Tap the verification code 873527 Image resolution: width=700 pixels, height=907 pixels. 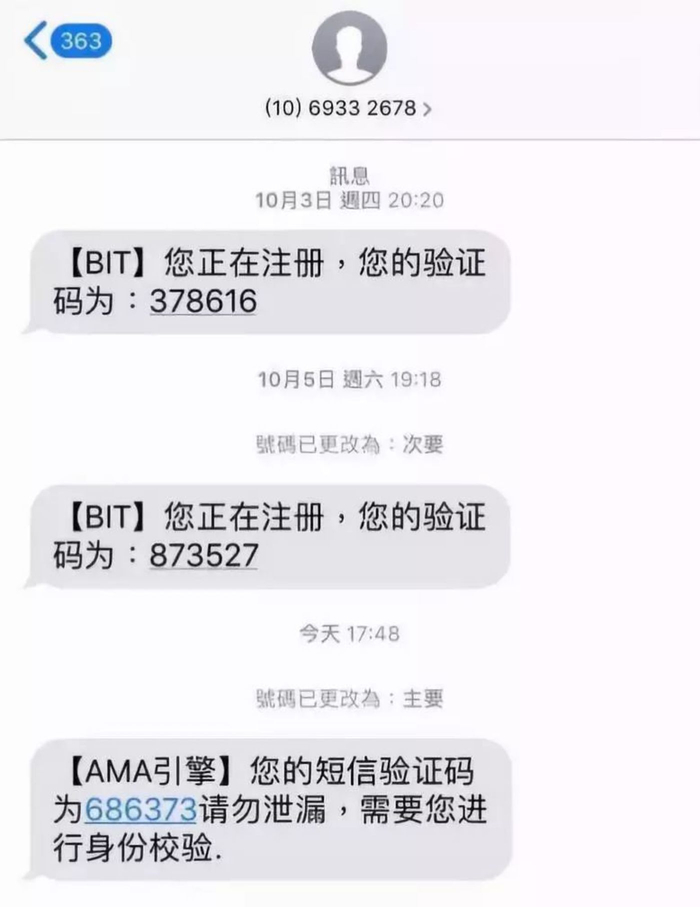click(203, 555)
